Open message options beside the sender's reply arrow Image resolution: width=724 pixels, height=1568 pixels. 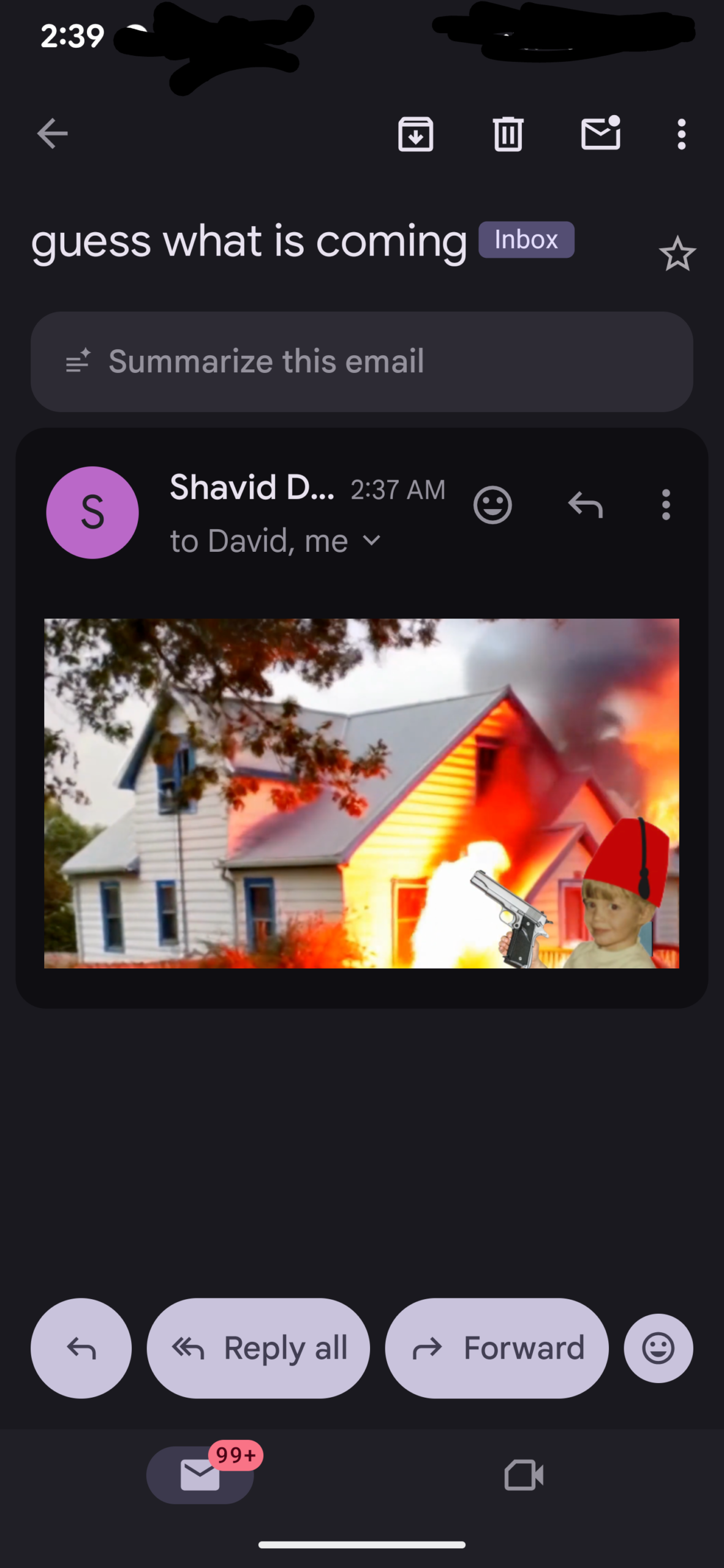[666, 505]
